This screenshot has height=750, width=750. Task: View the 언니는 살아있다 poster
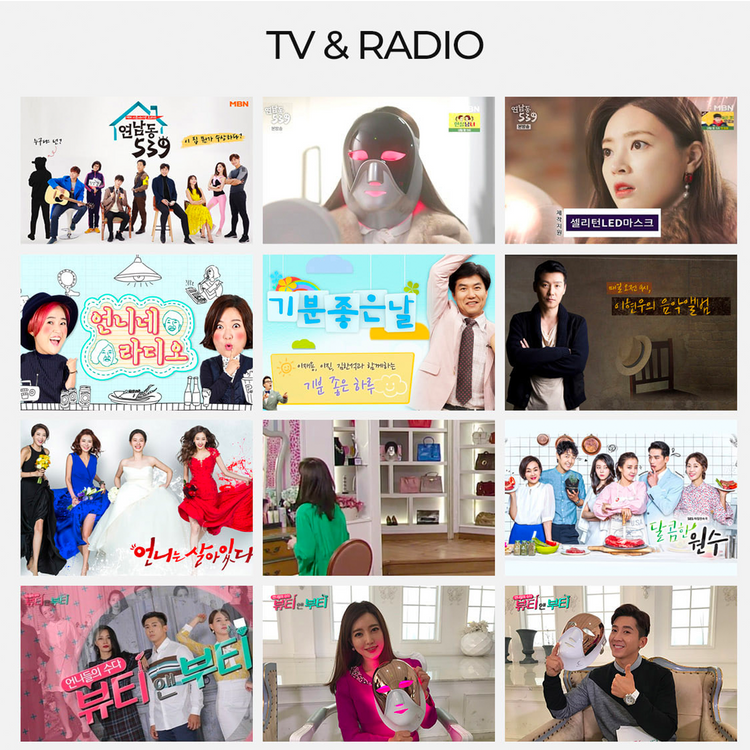[x=136, y=497]
